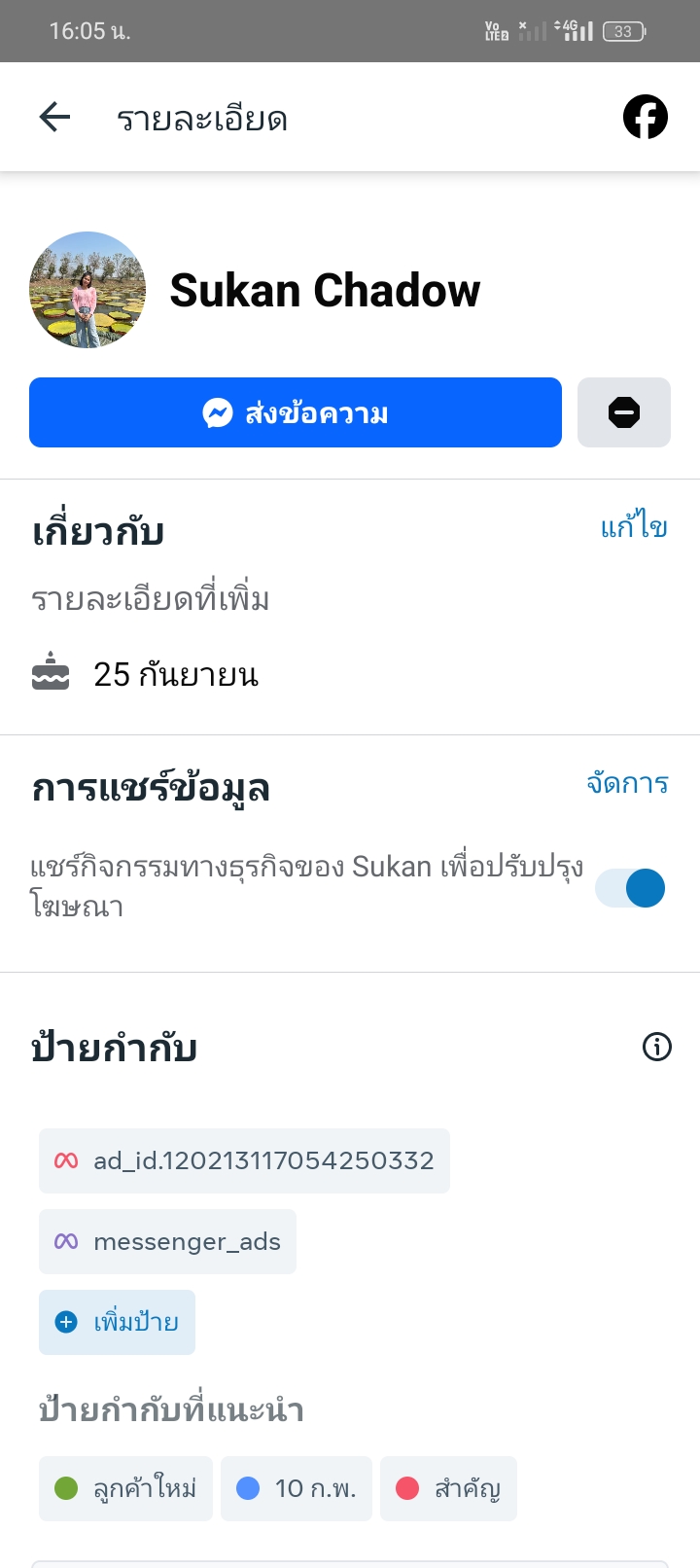Apply the suggested ลูกค้าใหม่ label

pyautogui.click(x=125, y=1488)
